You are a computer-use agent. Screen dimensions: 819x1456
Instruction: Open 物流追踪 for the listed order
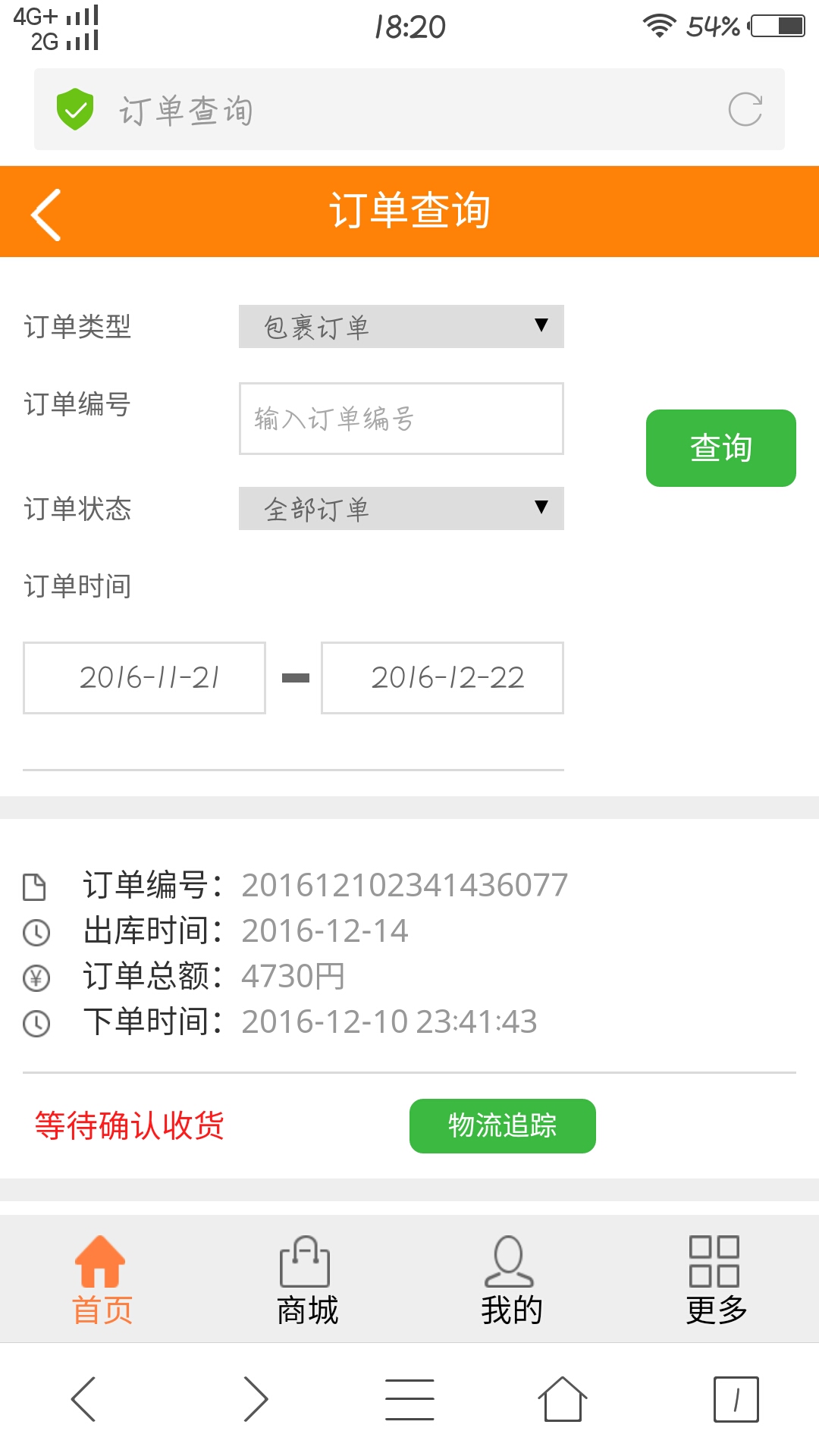(x=502, y=1126)
